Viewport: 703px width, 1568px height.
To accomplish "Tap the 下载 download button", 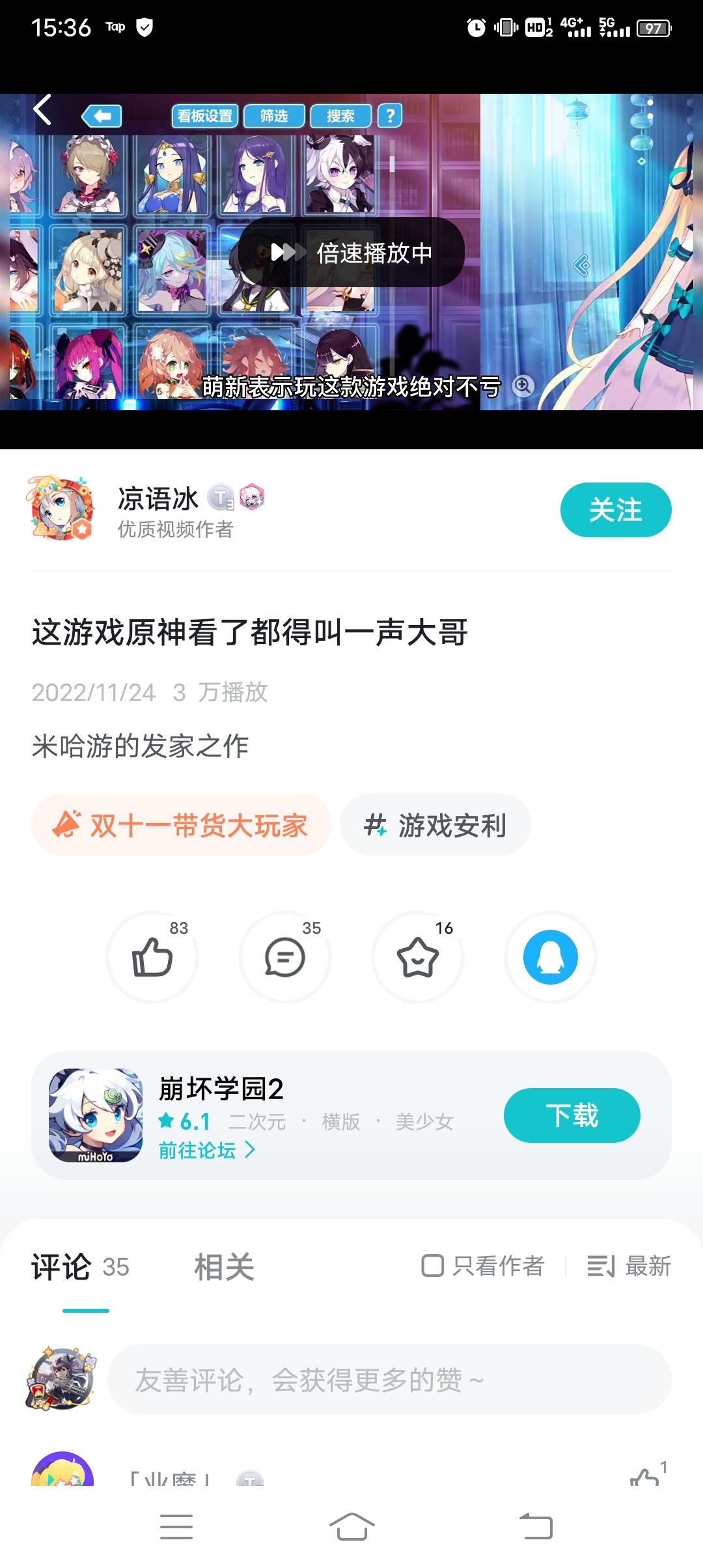I will 571,1115.
